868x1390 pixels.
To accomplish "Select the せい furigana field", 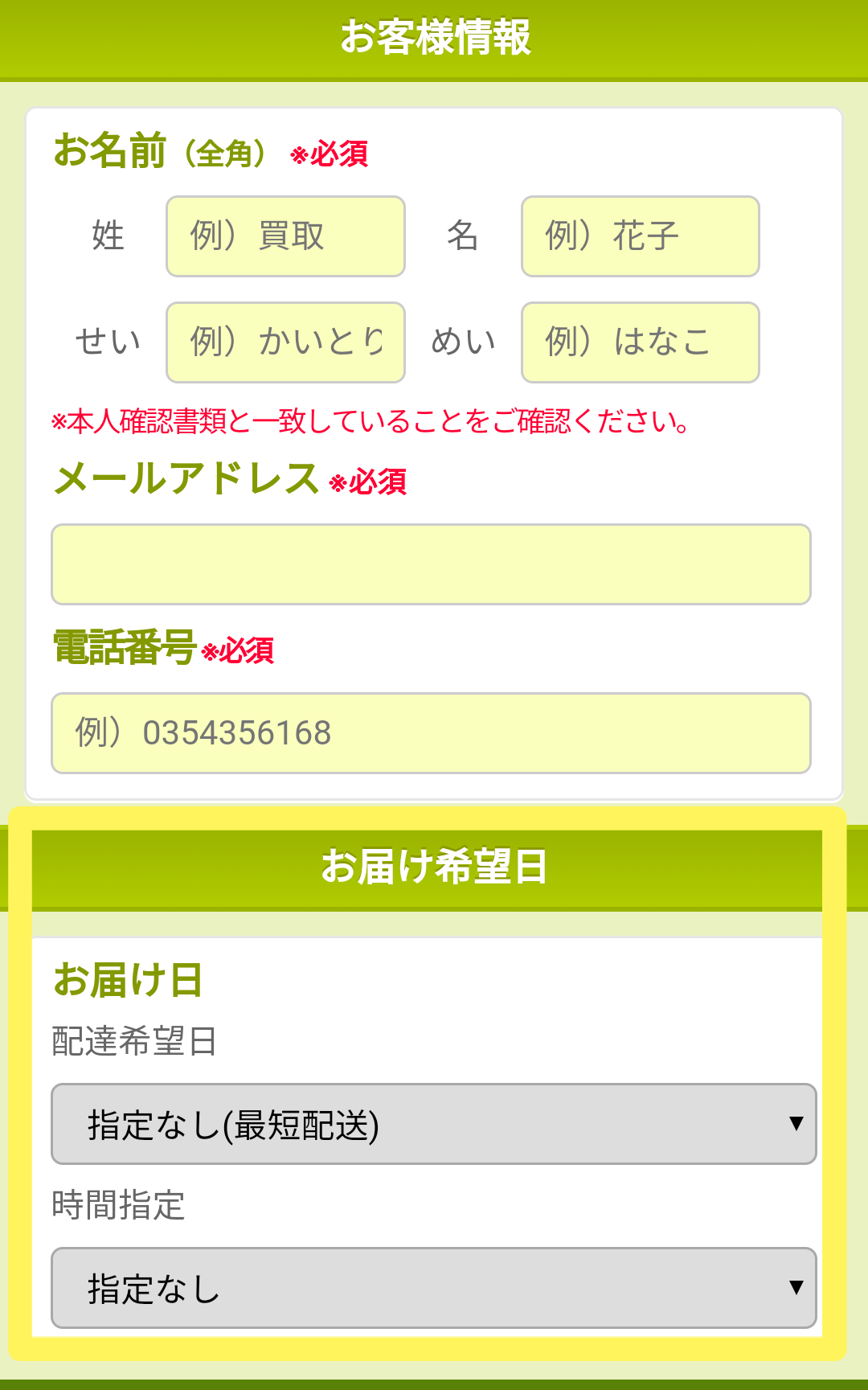I will tap(285, 342).
